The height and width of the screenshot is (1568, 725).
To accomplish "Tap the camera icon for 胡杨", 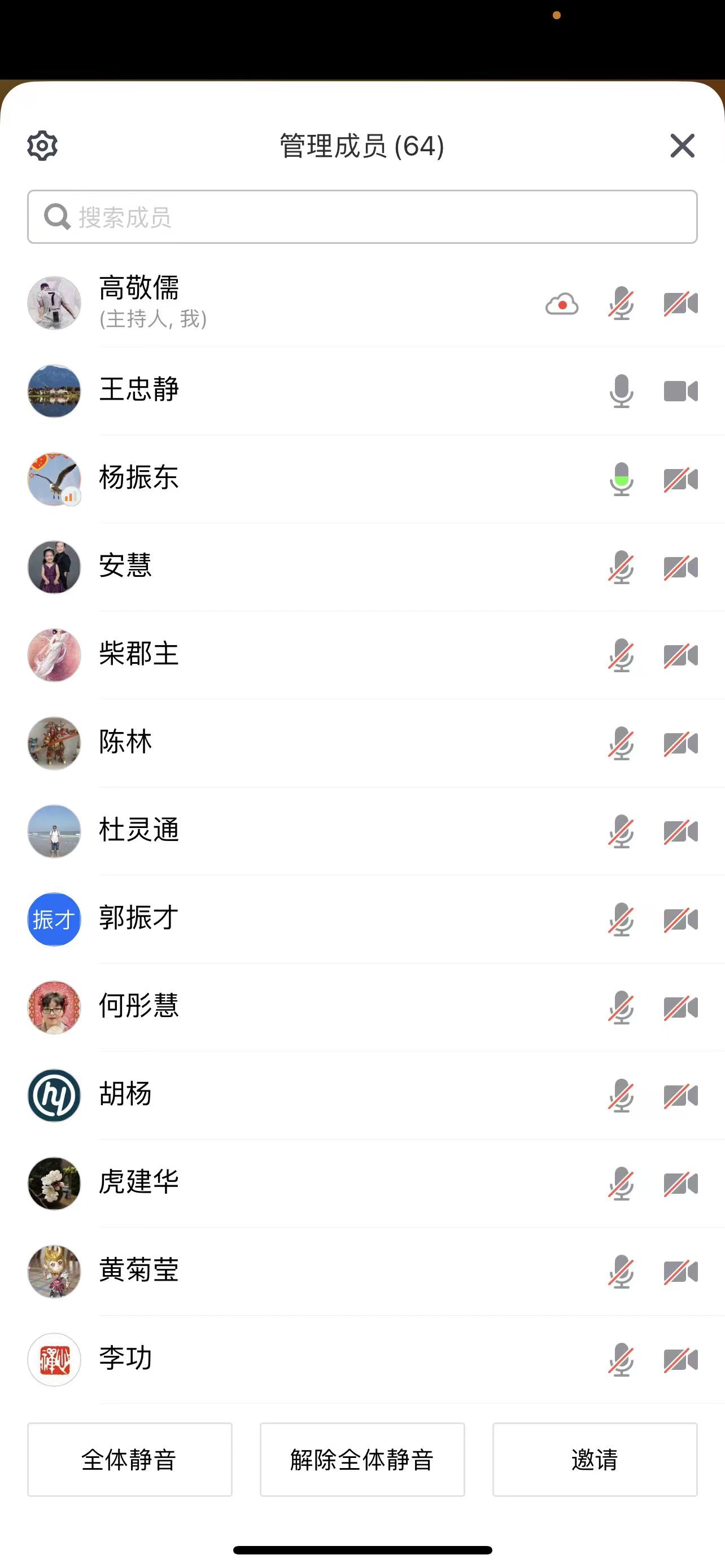I will [x=680, y=1096].
